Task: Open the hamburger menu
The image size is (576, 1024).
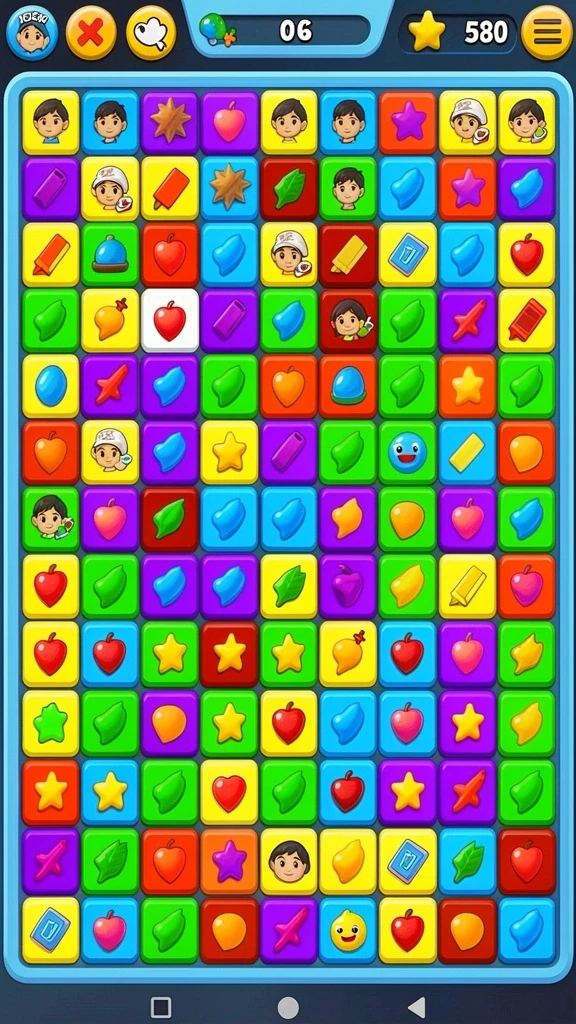Action: click(x=547, y=32)
